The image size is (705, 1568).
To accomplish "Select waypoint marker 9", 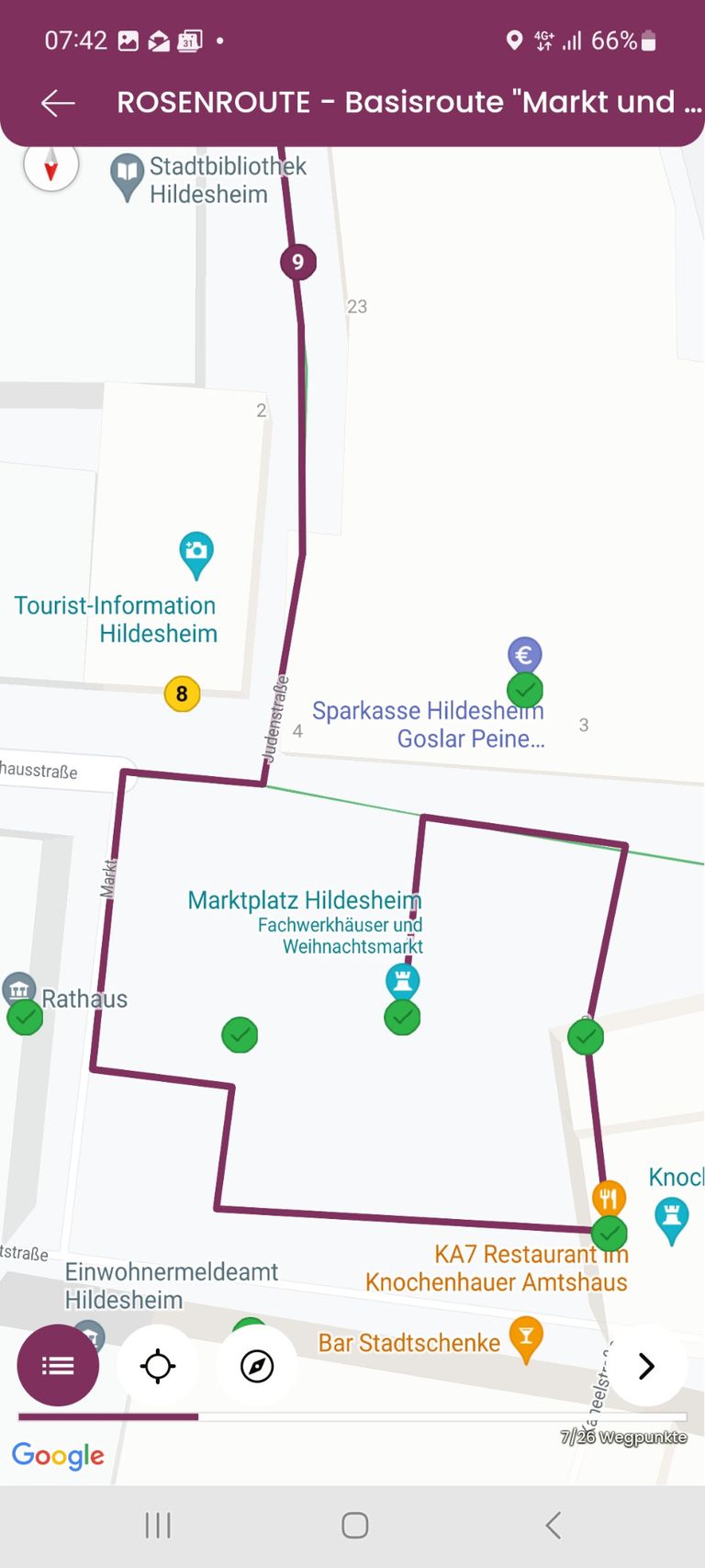I will (x=297, y=262).
